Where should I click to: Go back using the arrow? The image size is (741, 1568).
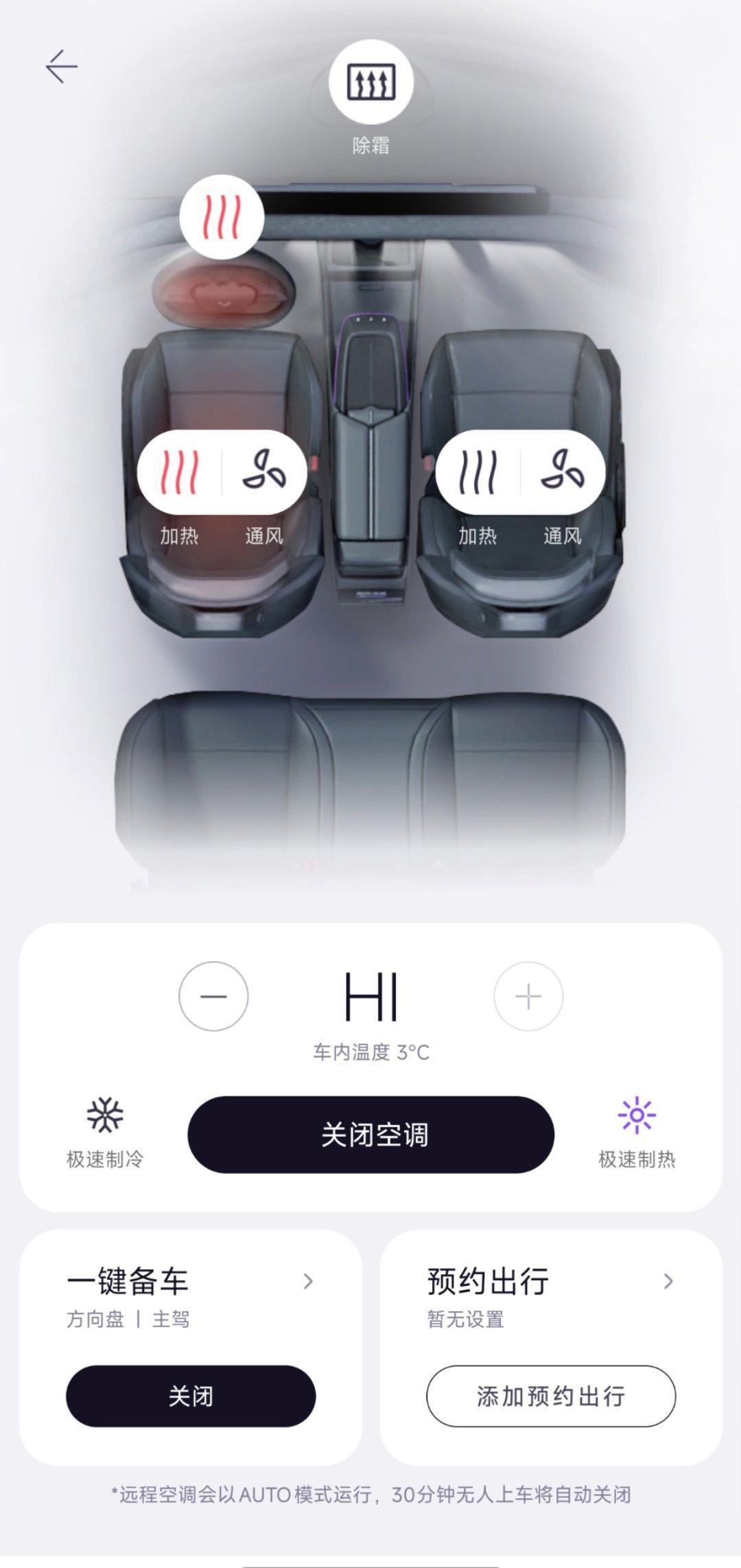point(61,66)
